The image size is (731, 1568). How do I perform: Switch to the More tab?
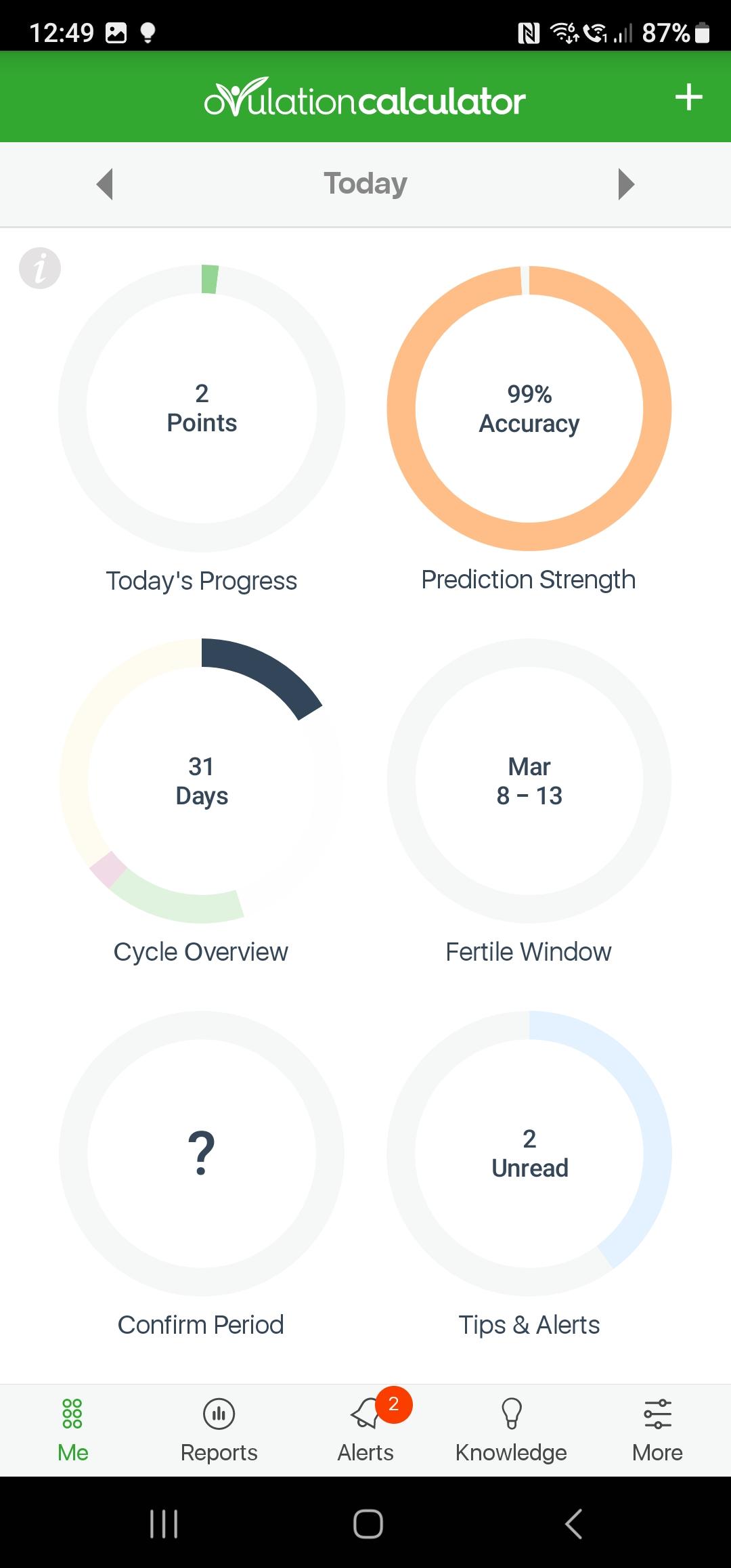coord(658,1431)
